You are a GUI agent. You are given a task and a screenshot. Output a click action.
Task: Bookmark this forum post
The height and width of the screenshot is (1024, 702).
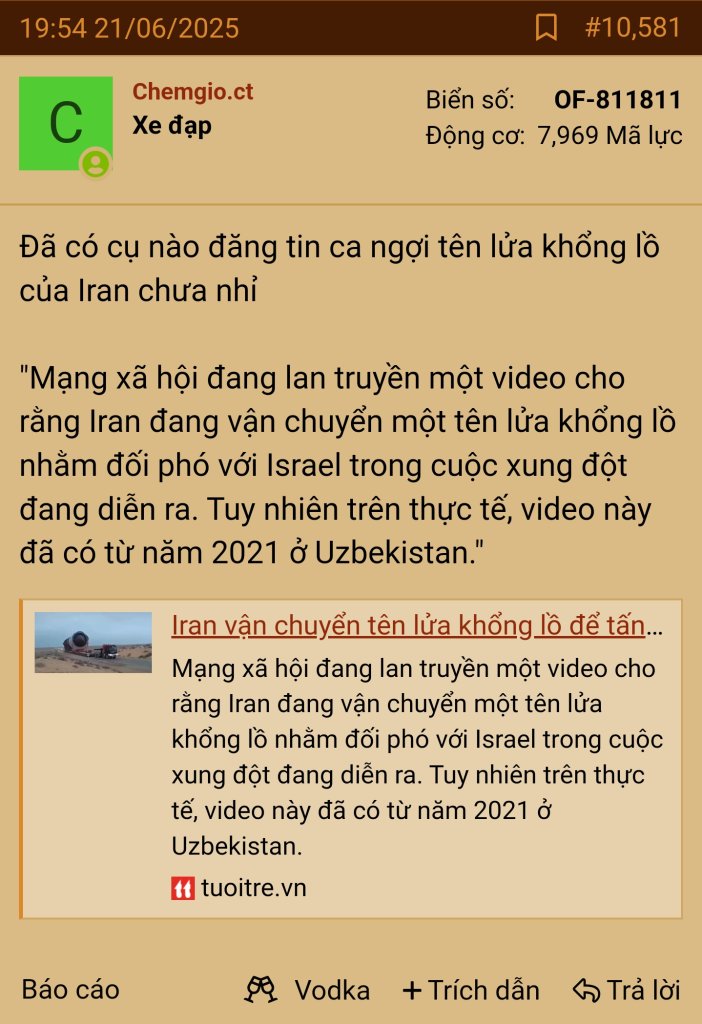point(546,28)
